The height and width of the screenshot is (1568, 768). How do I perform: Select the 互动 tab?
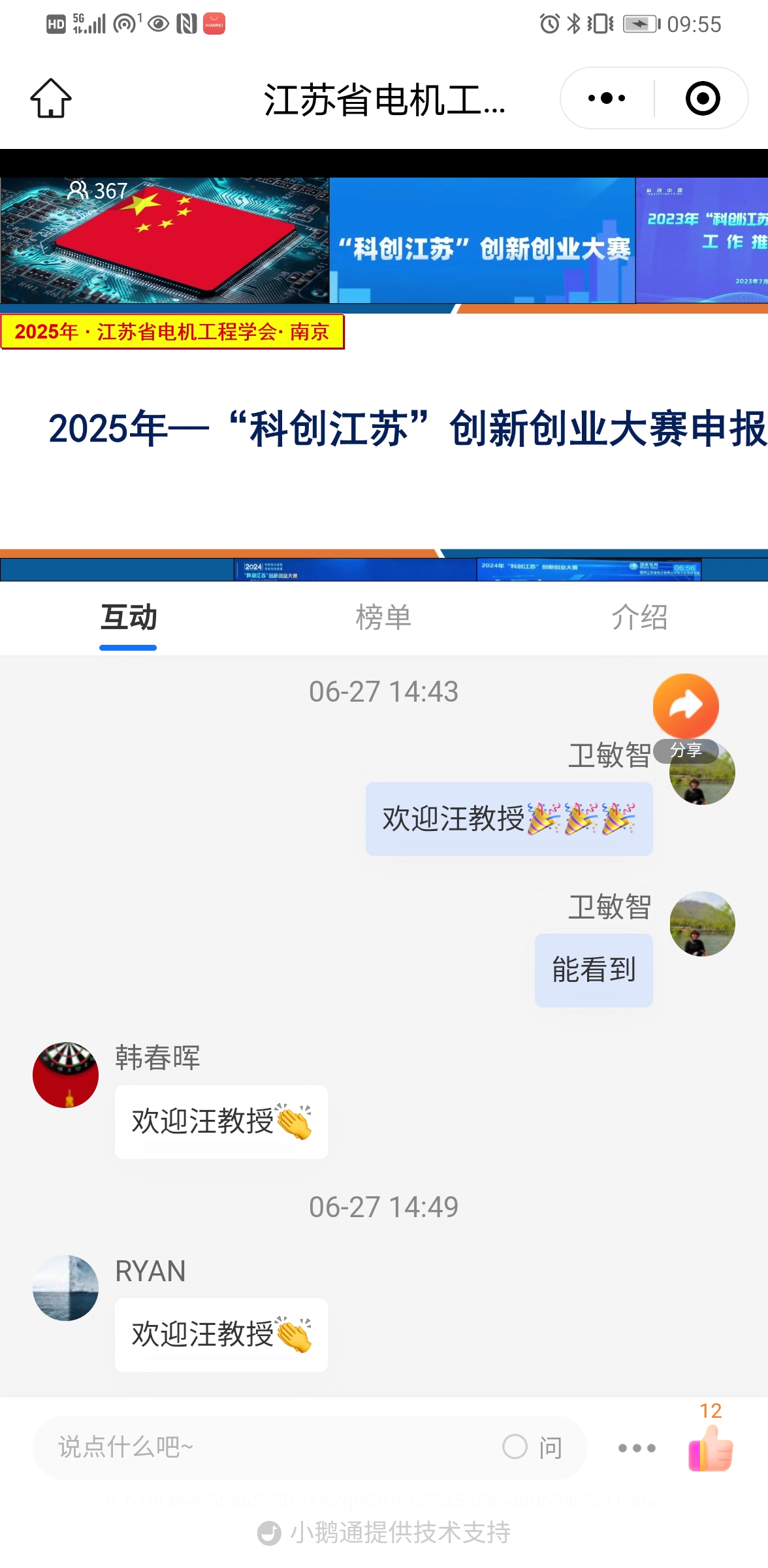point(128,617)
